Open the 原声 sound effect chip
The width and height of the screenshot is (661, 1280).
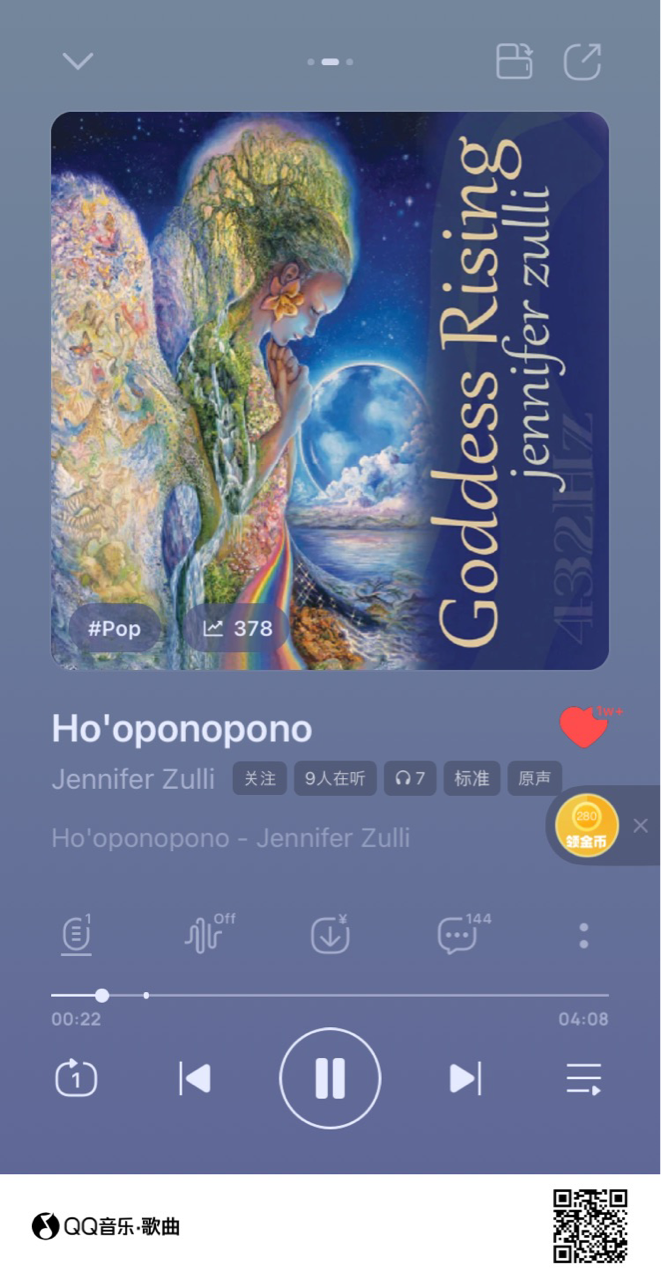[x=534, y=778]
